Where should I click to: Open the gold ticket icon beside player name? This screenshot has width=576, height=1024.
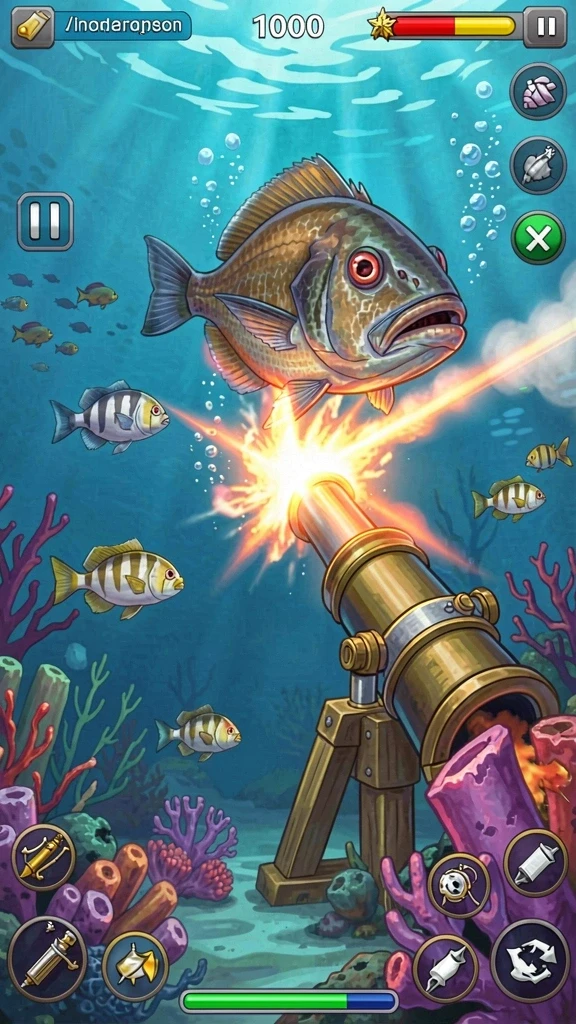pyautogui.click(x=33, y=27)
